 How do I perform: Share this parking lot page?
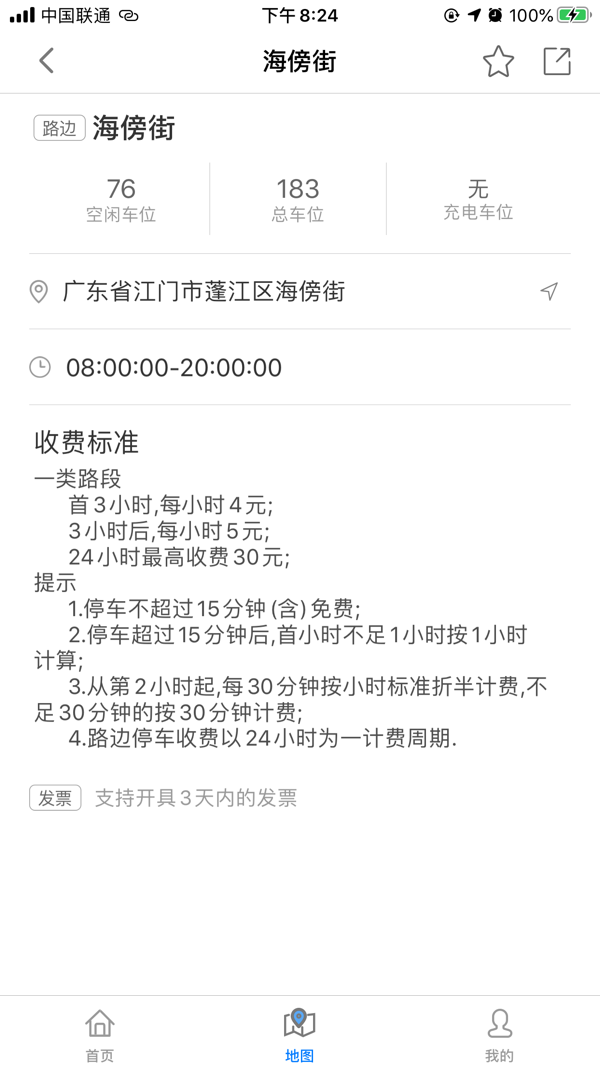557,61
